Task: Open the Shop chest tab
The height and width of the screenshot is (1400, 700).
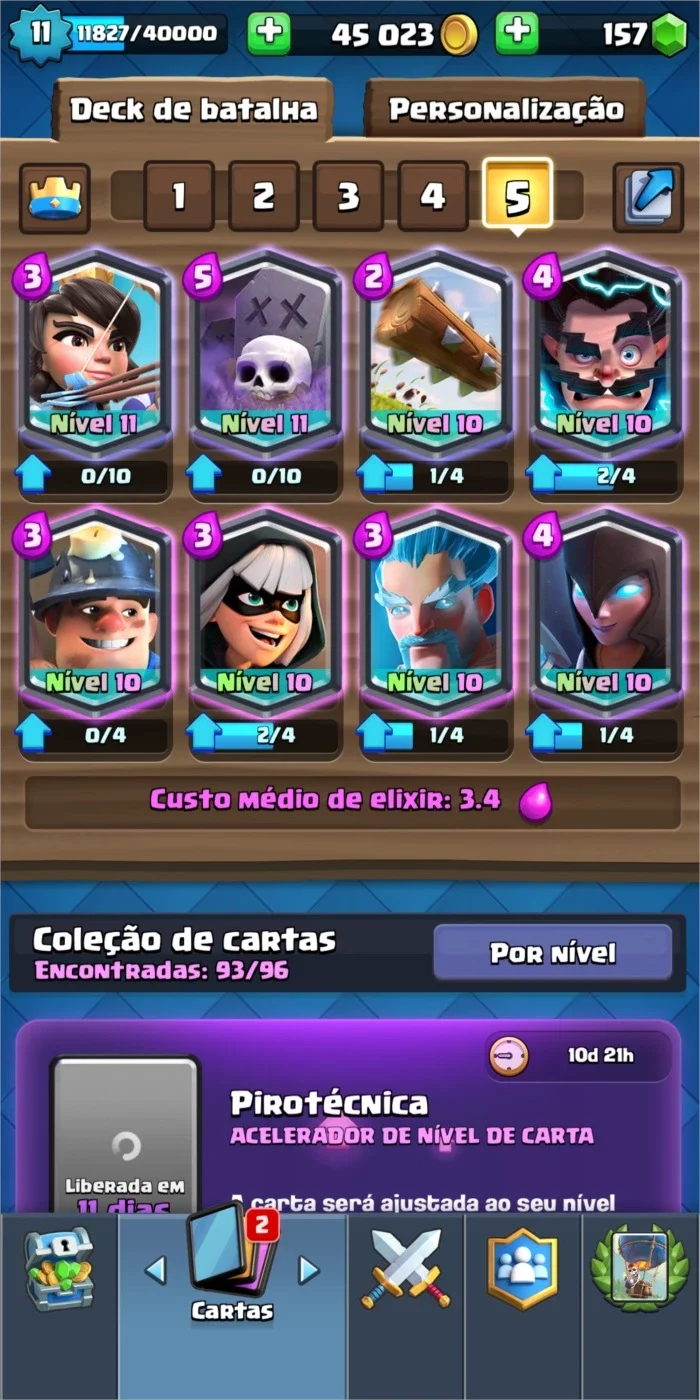Action: 59,1270
